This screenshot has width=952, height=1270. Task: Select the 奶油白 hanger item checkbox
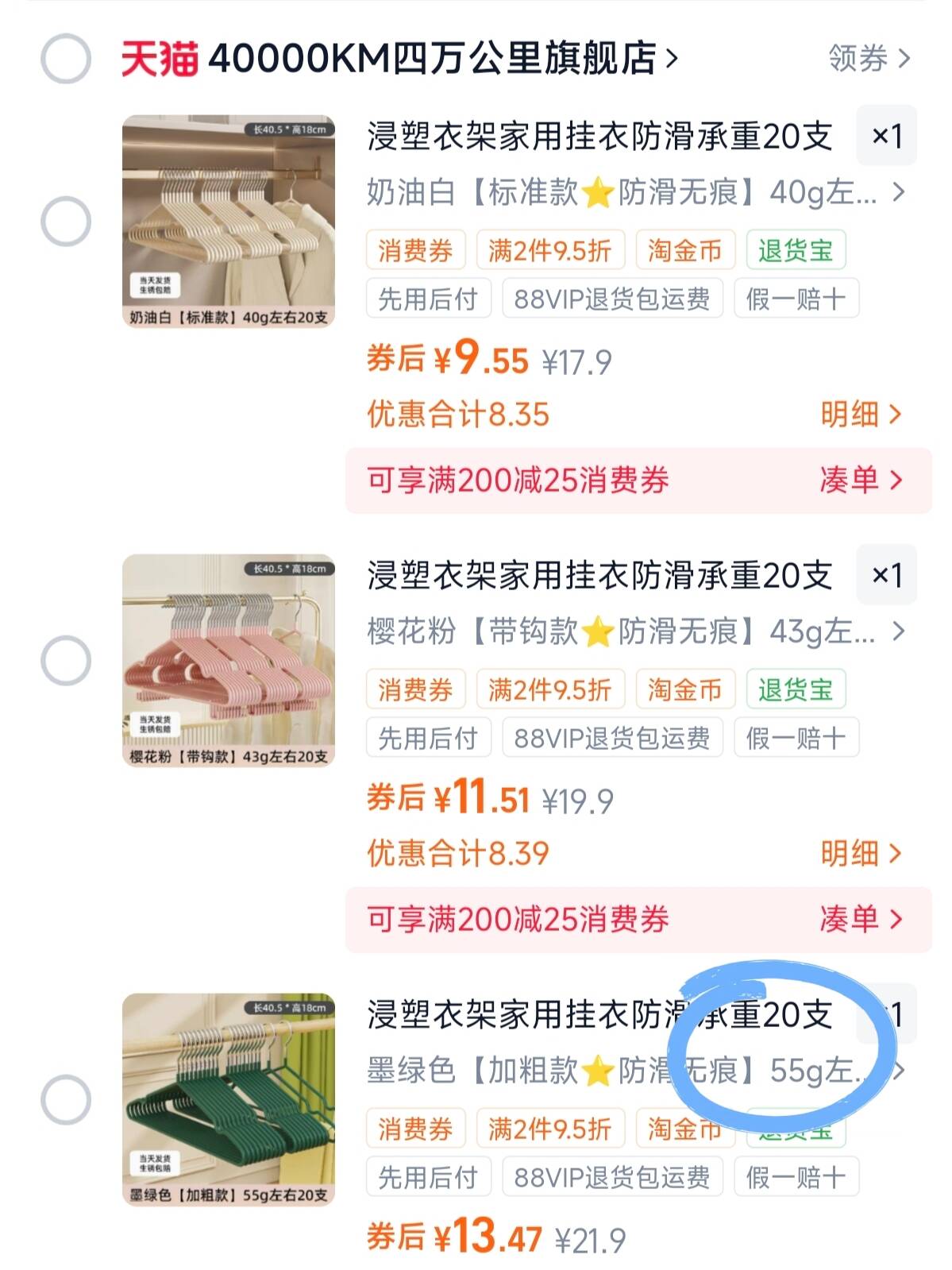click(x=66, y=221)
